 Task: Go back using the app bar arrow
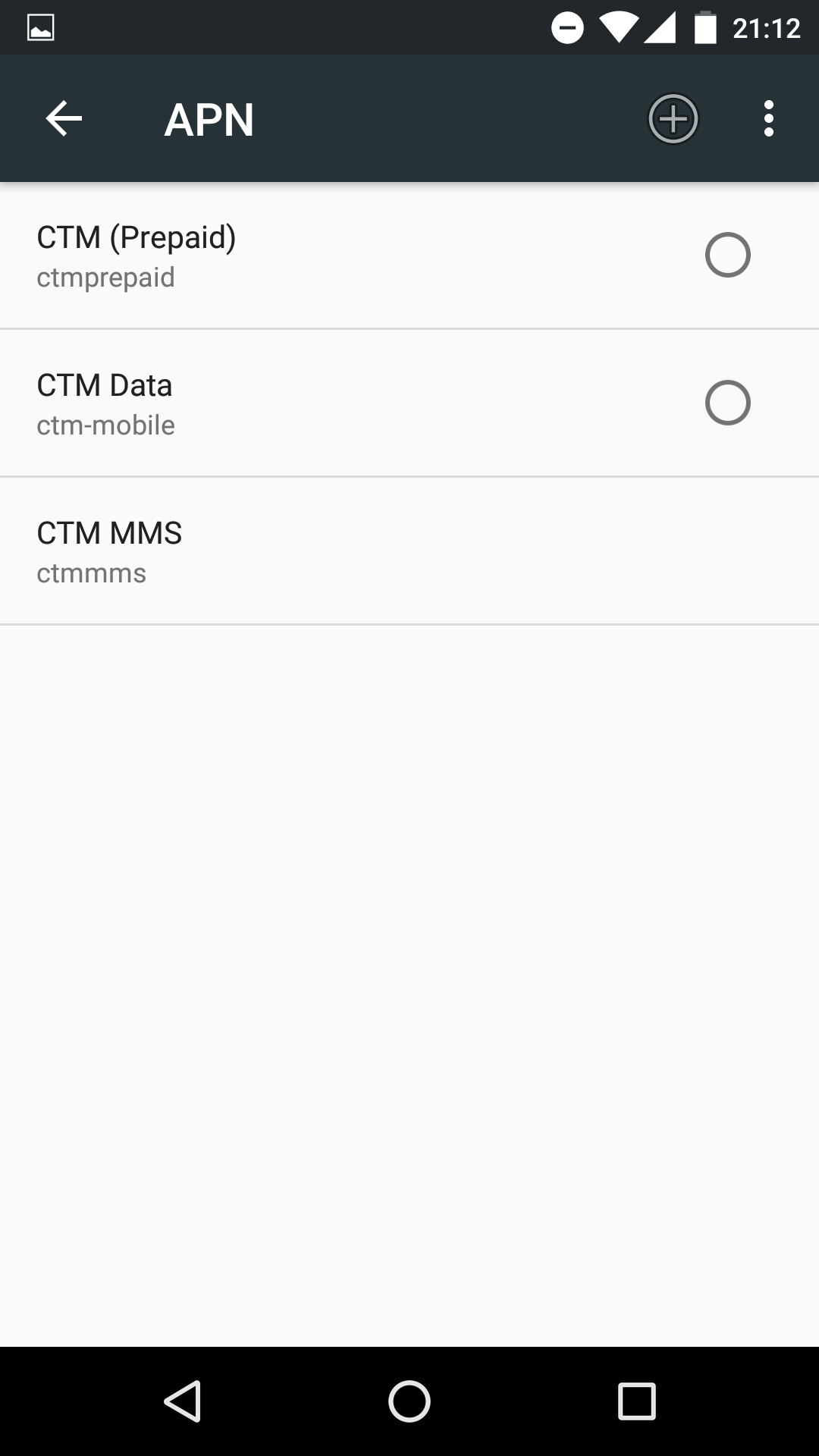(64, 119)
